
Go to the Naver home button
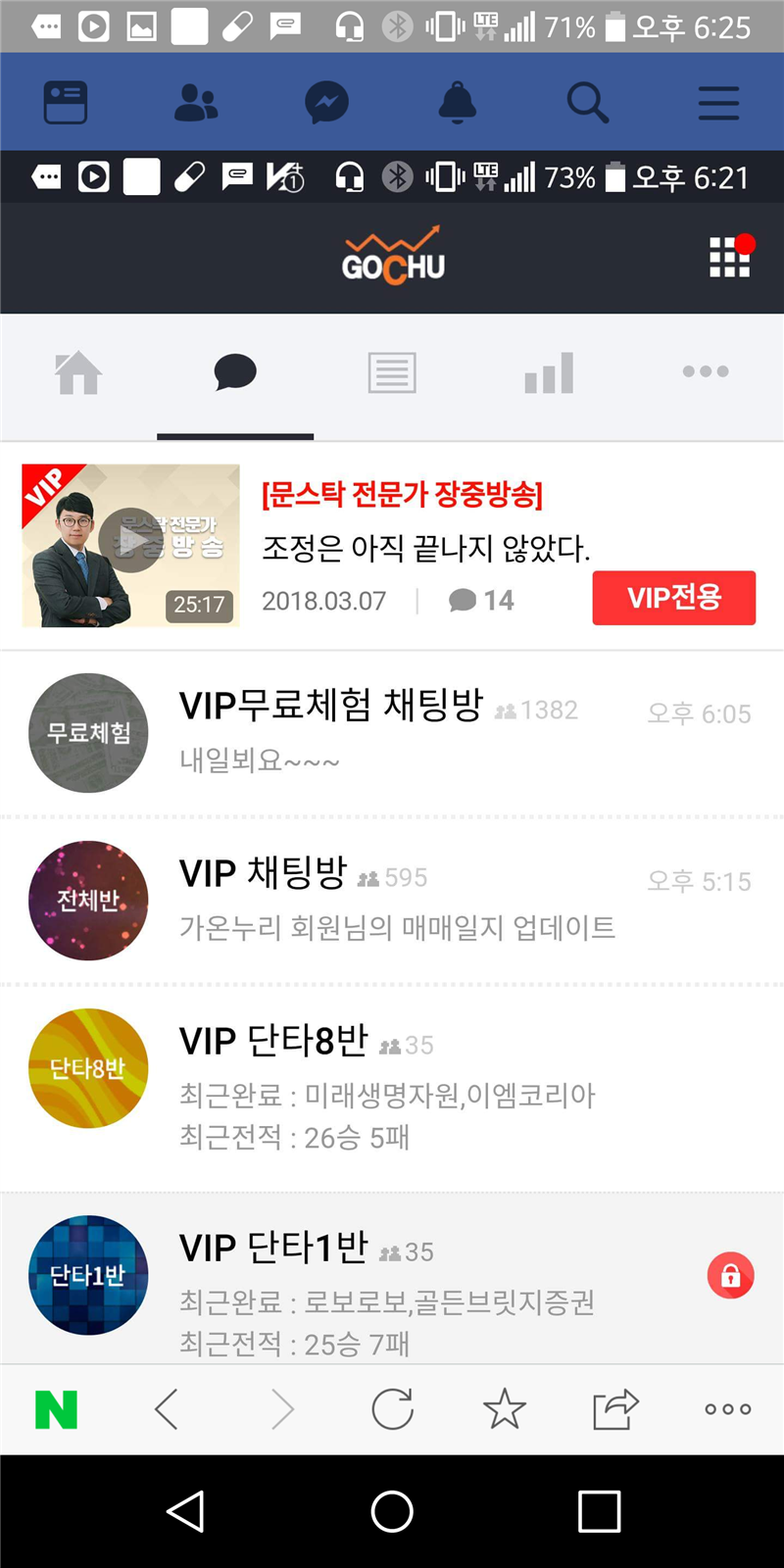(56, 1409)
